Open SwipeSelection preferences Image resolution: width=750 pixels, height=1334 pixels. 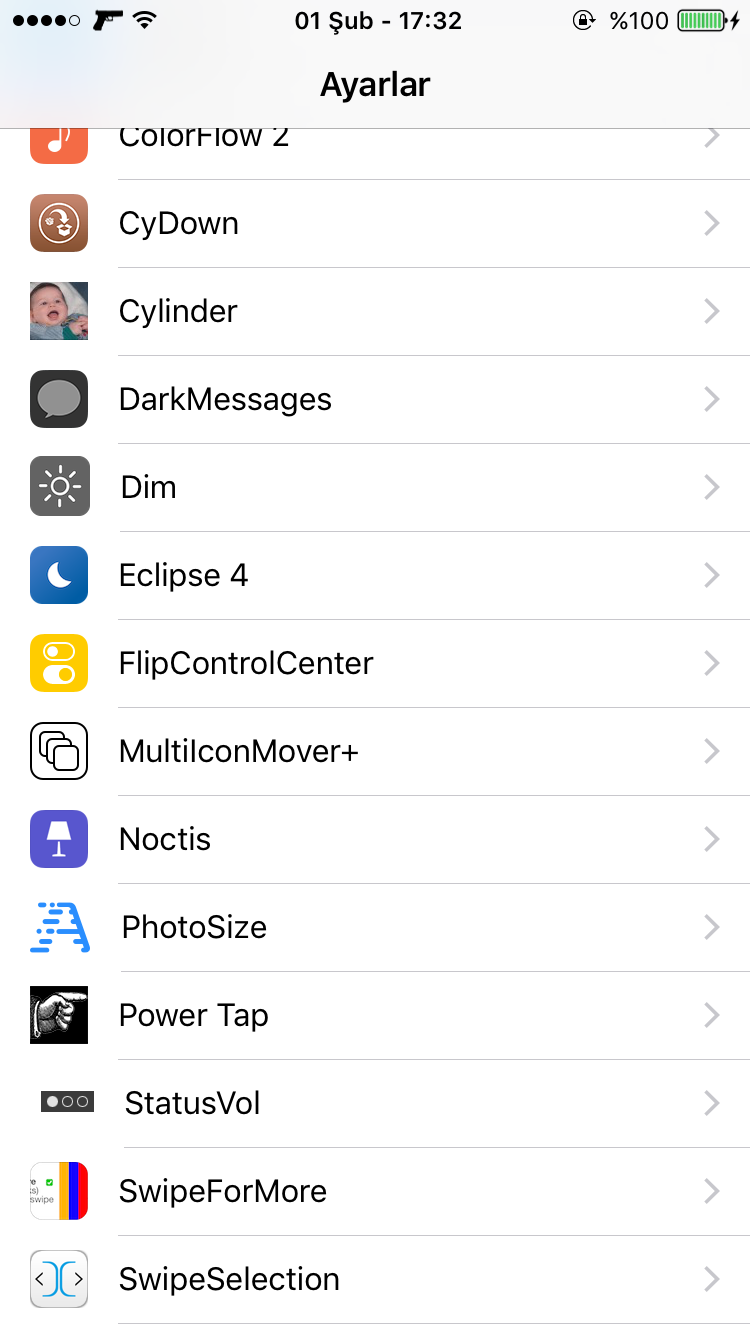(375, 1280)
